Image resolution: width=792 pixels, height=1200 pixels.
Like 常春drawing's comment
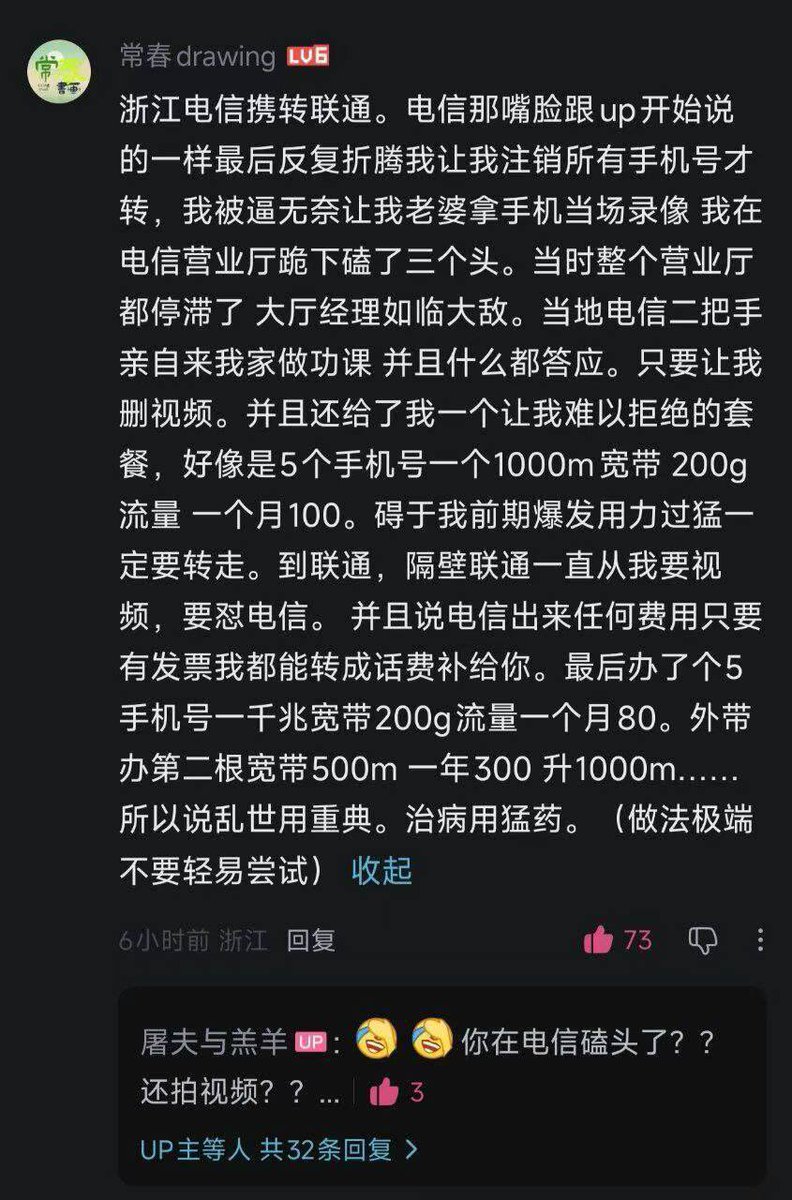point(599,940)
